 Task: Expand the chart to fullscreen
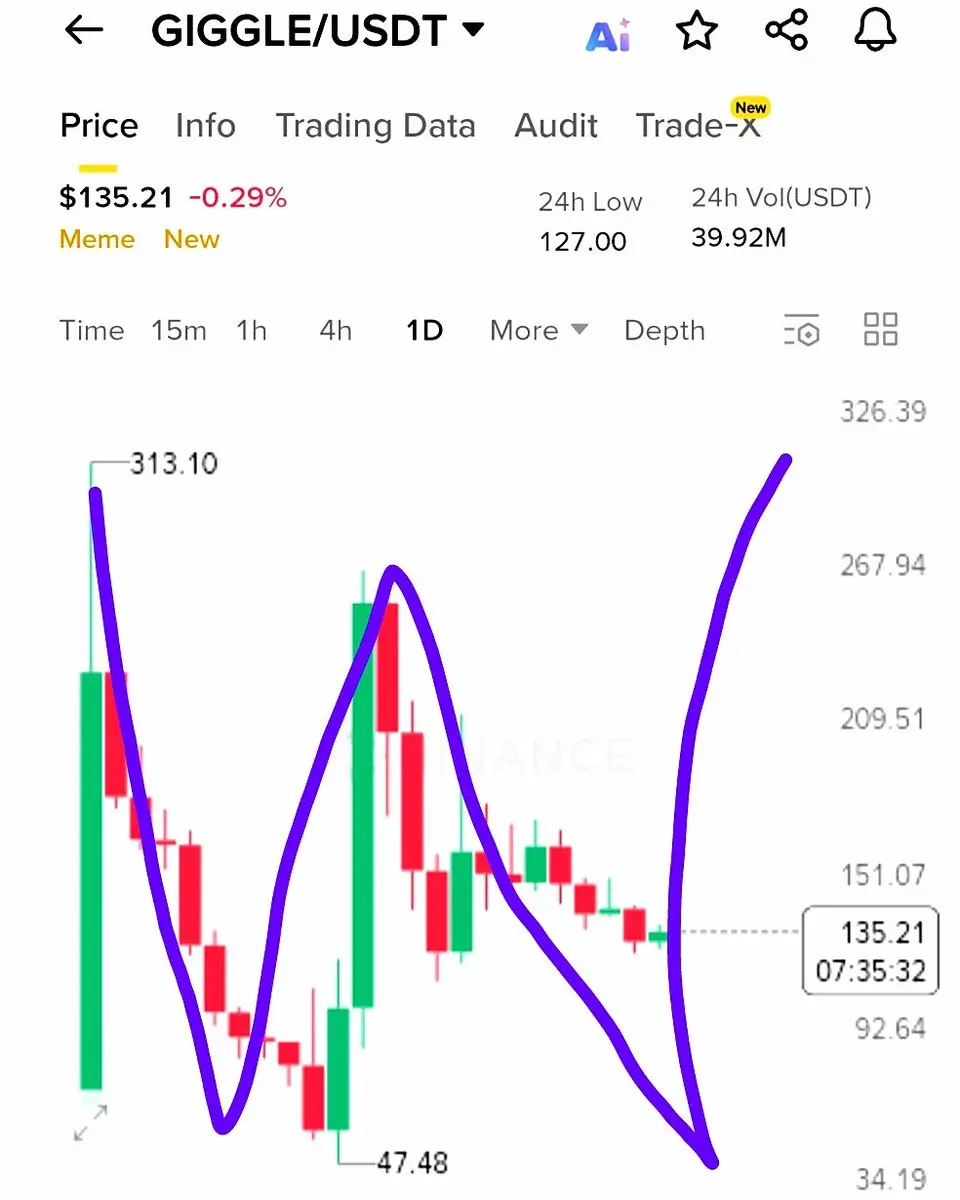tap(91, 1123)
